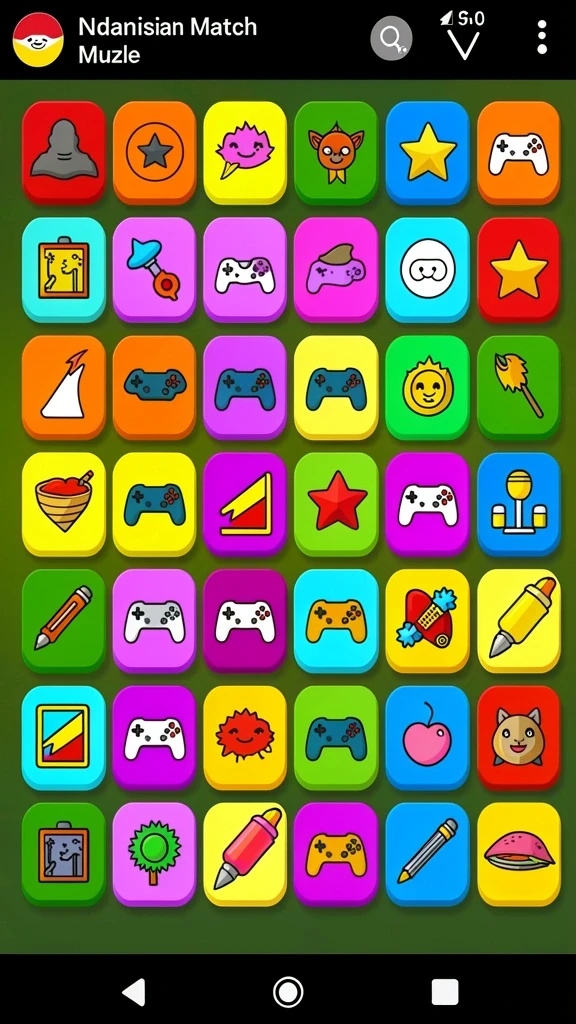Select the red star on green tile
This screenshot has height=1024, width=576.
336,504
